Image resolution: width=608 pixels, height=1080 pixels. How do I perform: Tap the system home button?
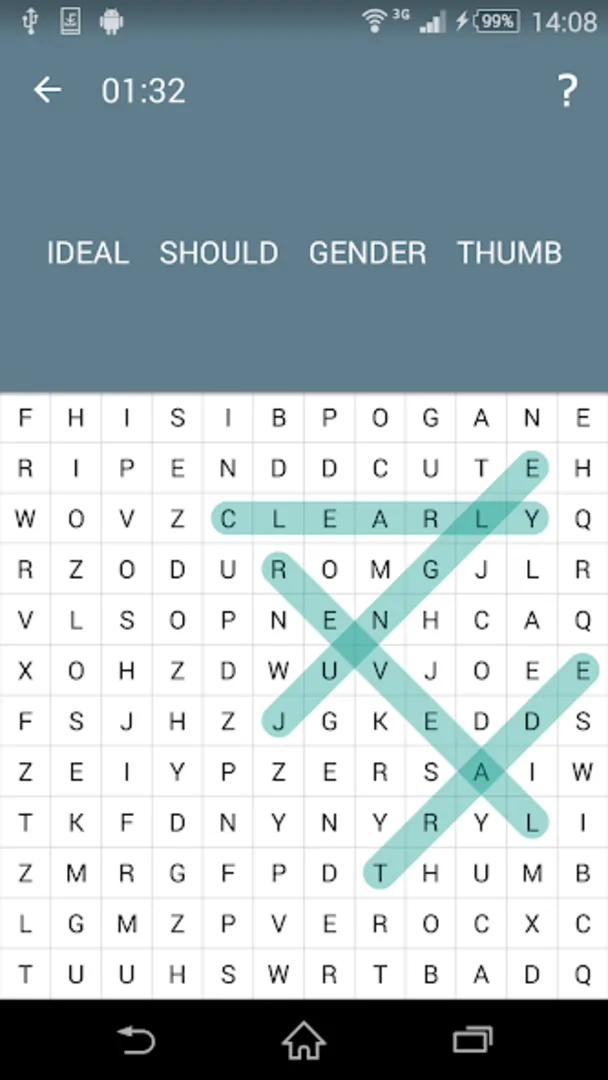[x=304, y=1041]
